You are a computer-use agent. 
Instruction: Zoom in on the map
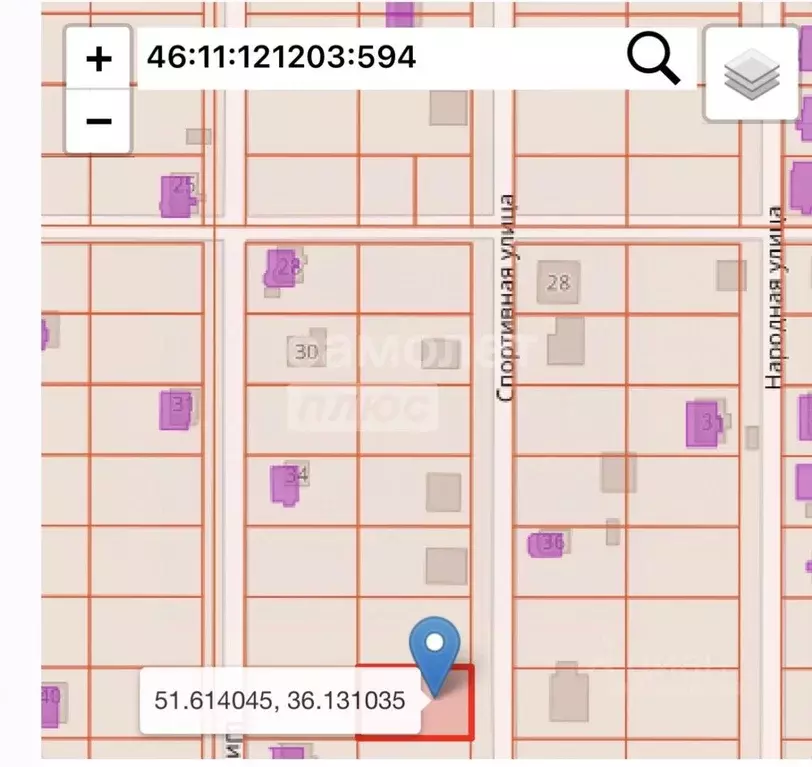point(98,59)
